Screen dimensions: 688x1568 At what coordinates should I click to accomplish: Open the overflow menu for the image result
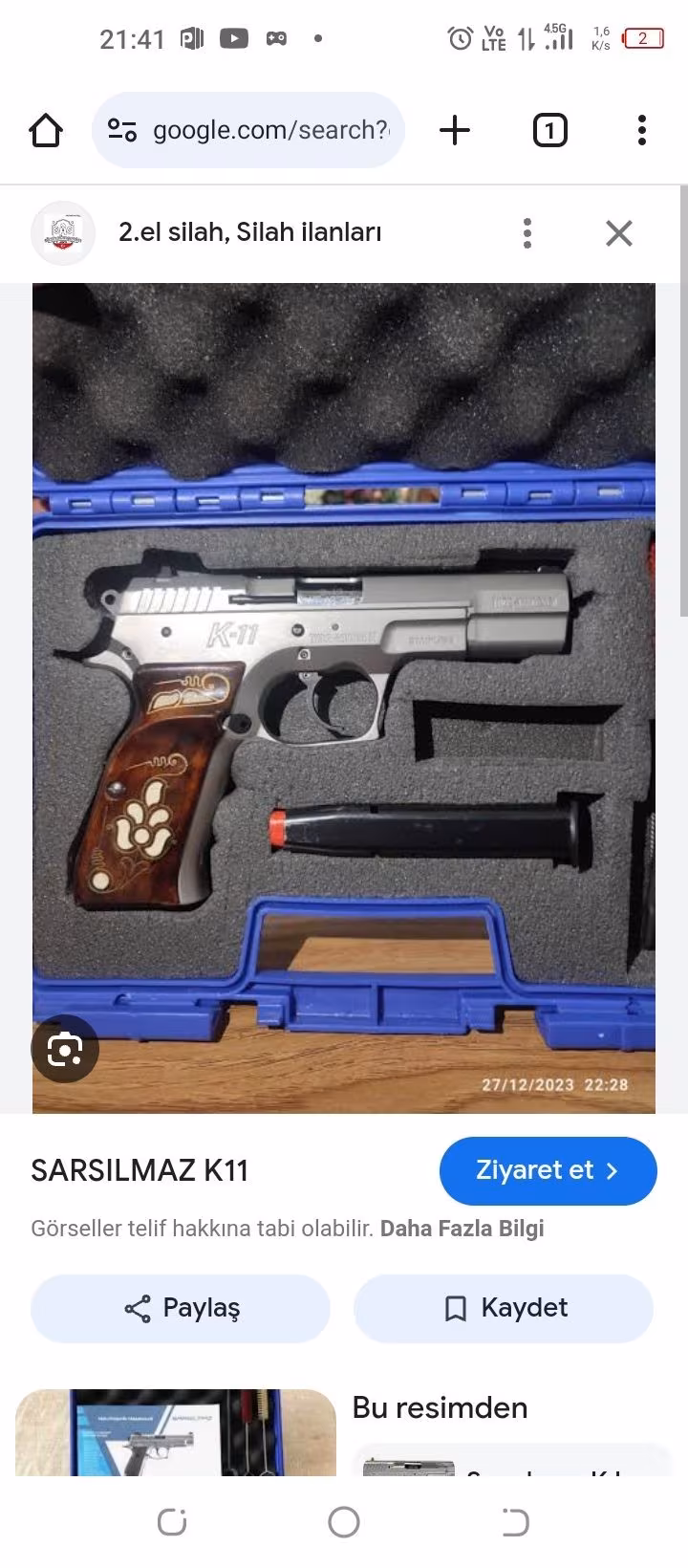click(527, 232)
